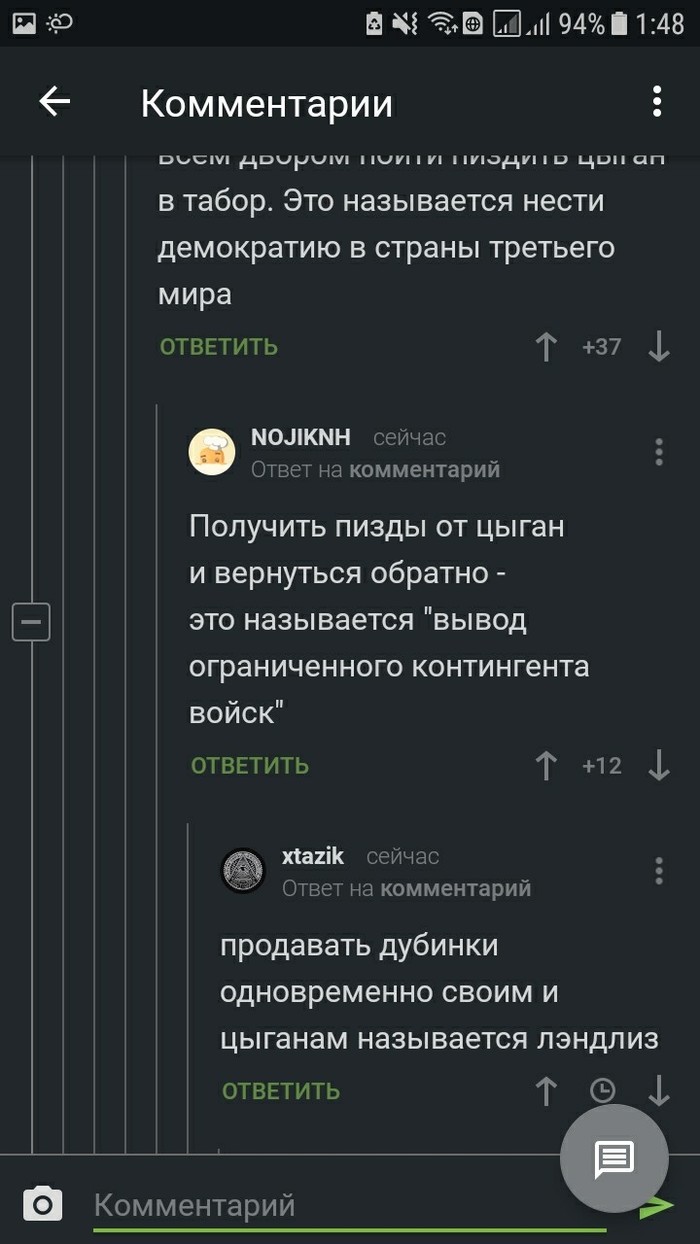Downvote xtazik's comment

659,1091
